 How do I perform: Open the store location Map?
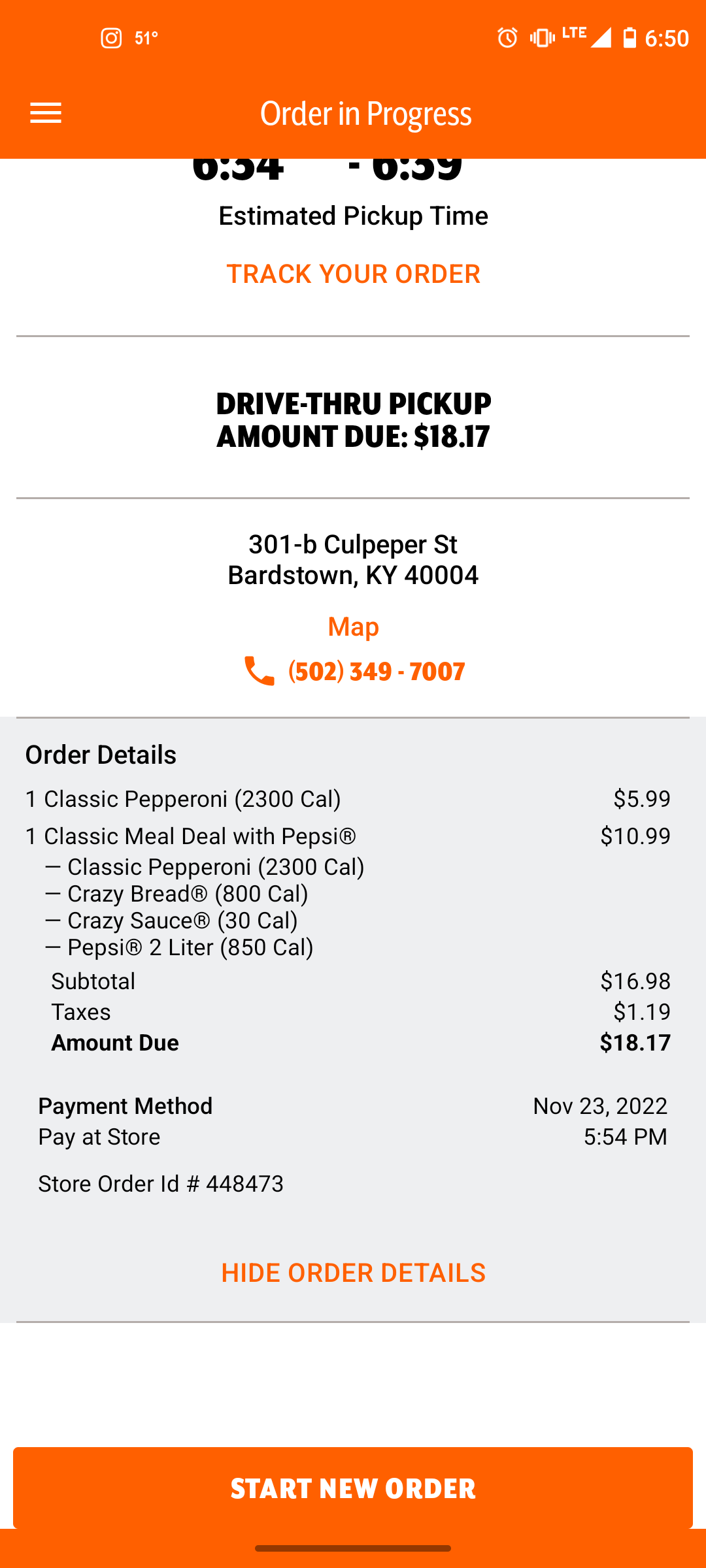353,627
